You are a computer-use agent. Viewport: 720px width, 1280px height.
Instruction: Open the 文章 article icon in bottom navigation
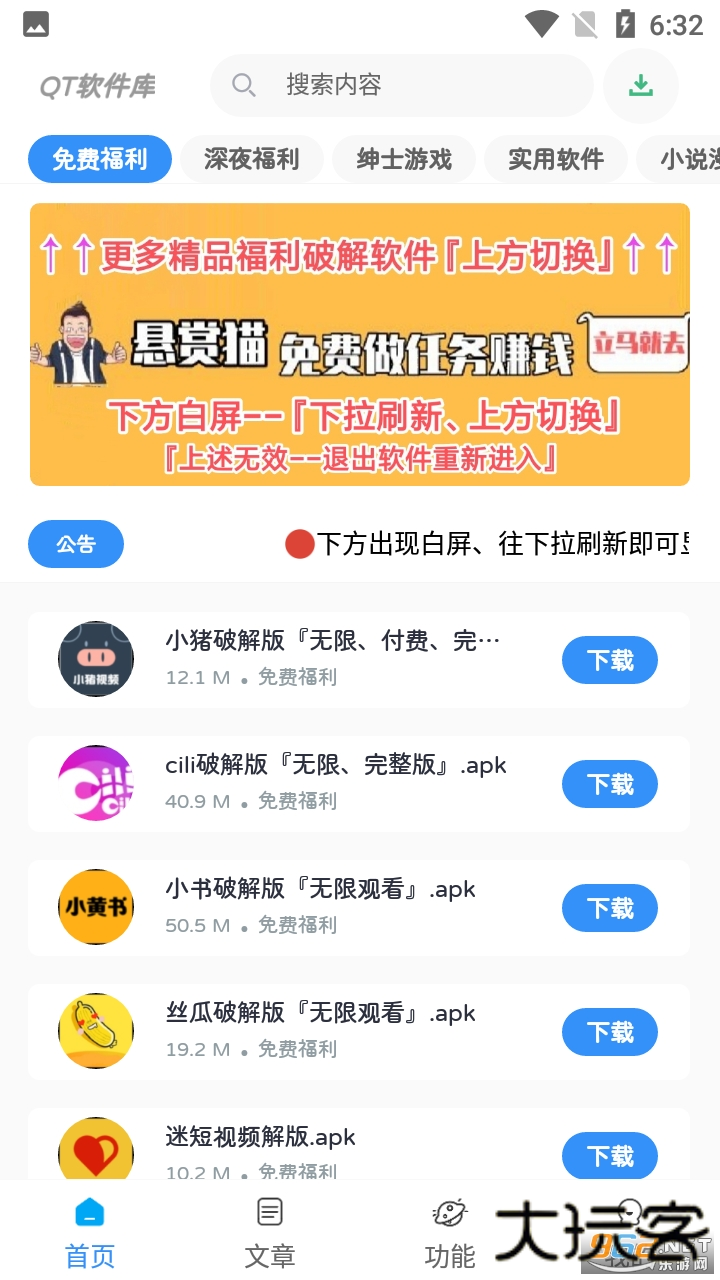pyautogui.click(x=269, y=1211)
